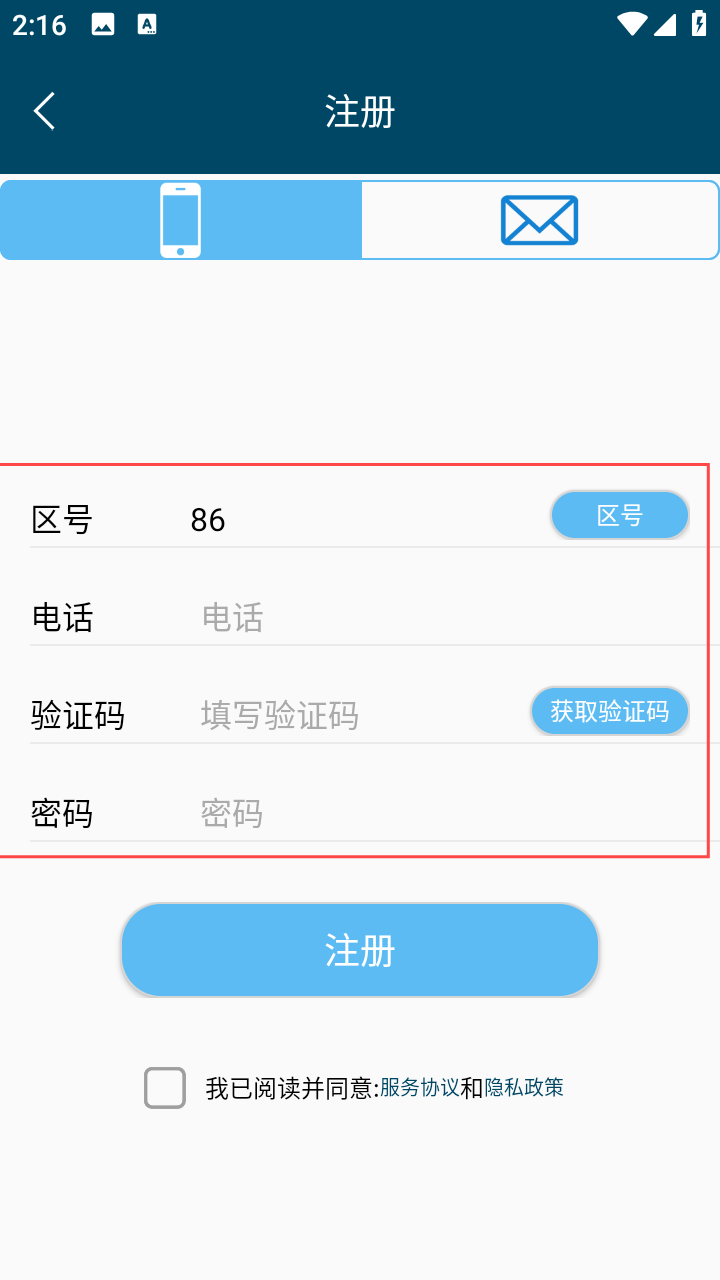Tap the big 注册 register button
The height and width of the screenshot is (1280, 720).
coord(360,950)
